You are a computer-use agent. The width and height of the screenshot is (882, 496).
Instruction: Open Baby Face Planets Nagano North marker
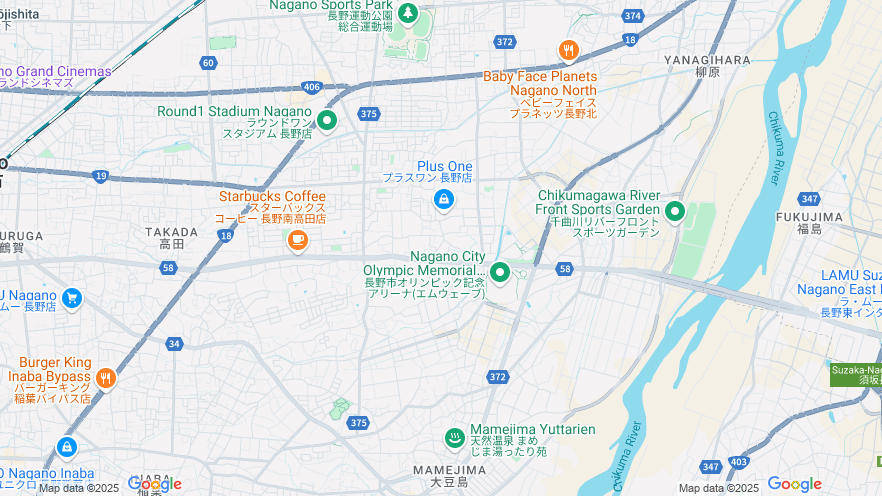(x=568, y=50)
